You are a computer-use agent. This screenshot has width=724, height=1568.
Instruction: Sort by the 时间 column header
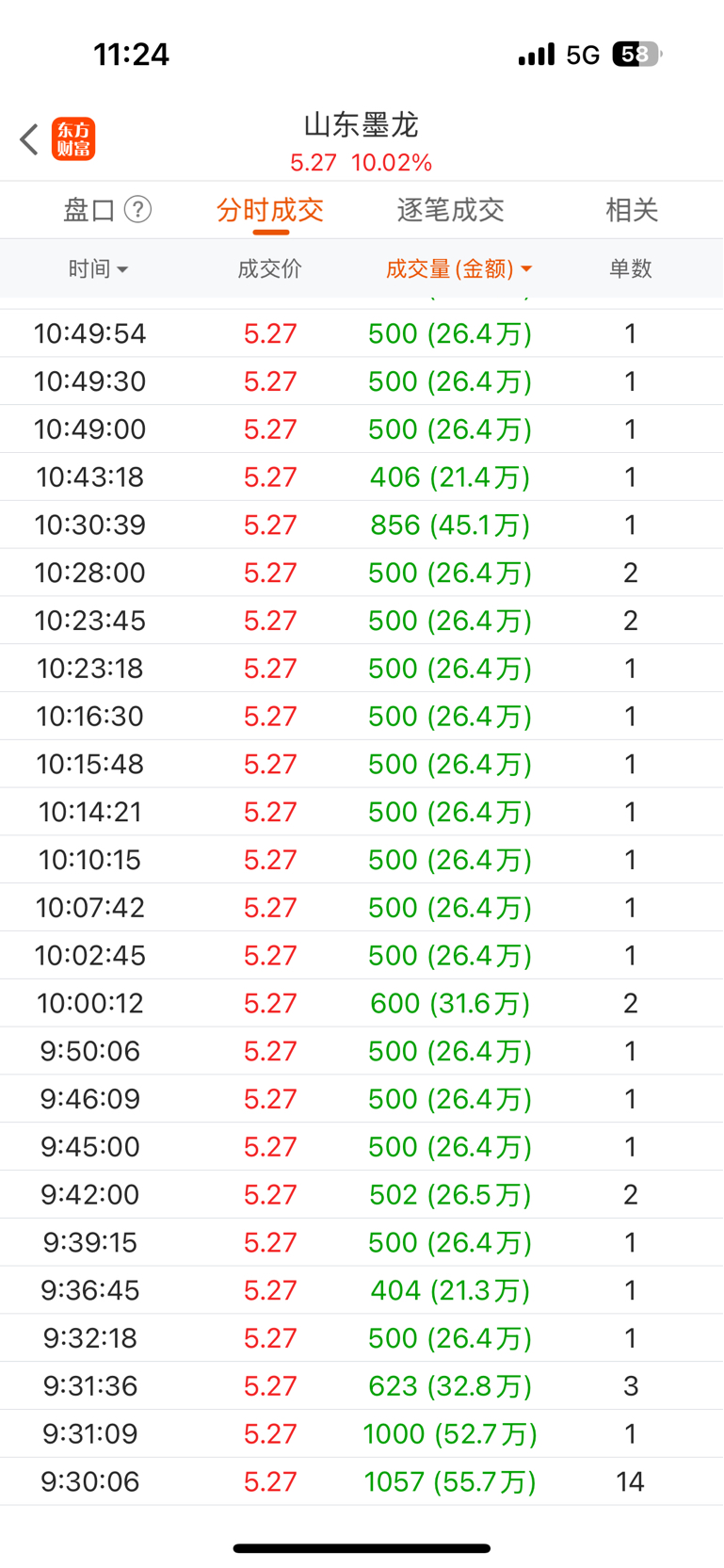tap(98, 269)
